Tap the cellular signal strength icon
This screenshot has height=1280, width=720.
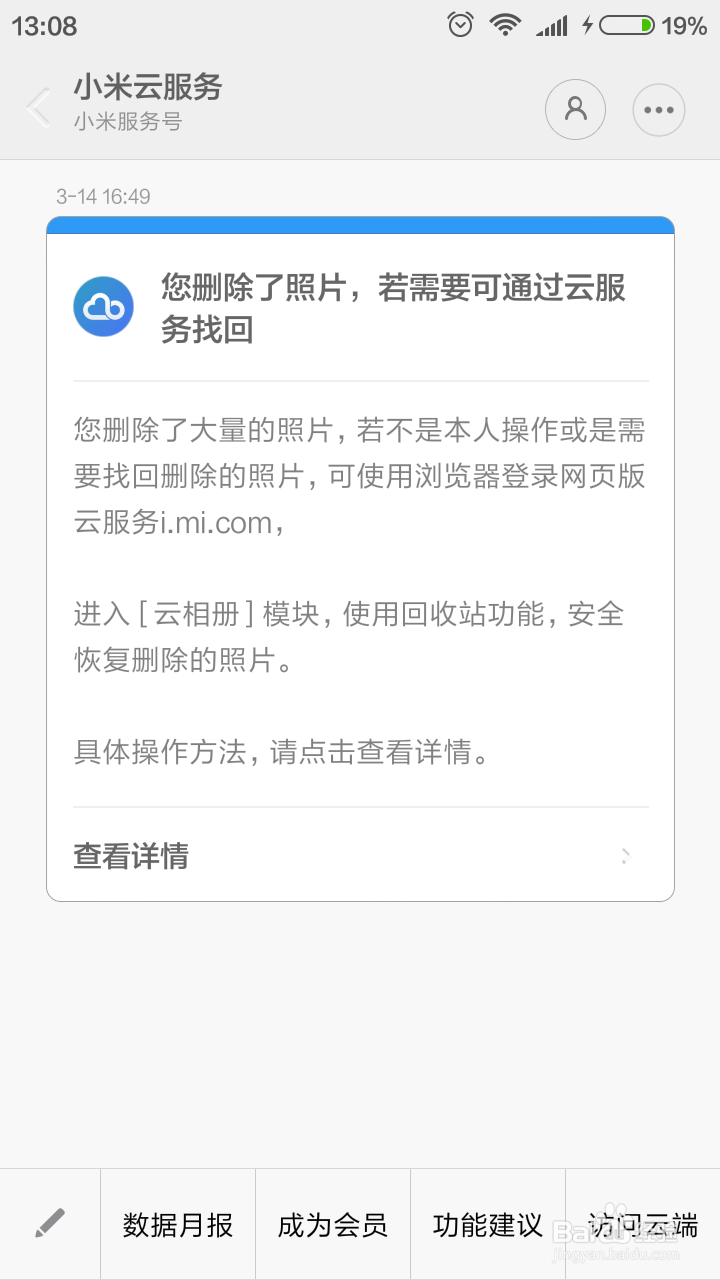(x=552, y=25)
